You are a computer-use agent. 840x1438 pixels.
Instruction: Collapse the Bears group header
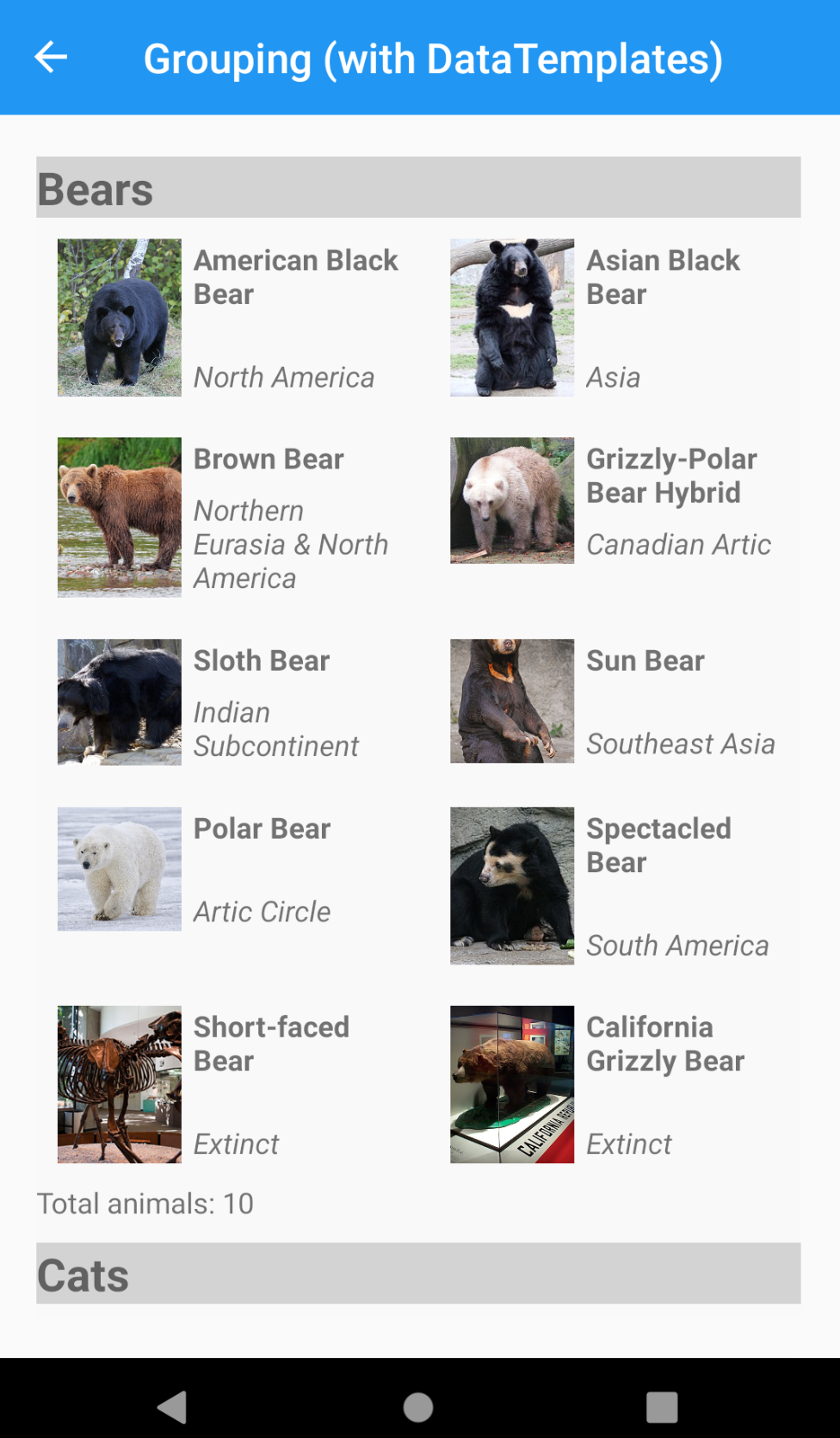point(420,188)
